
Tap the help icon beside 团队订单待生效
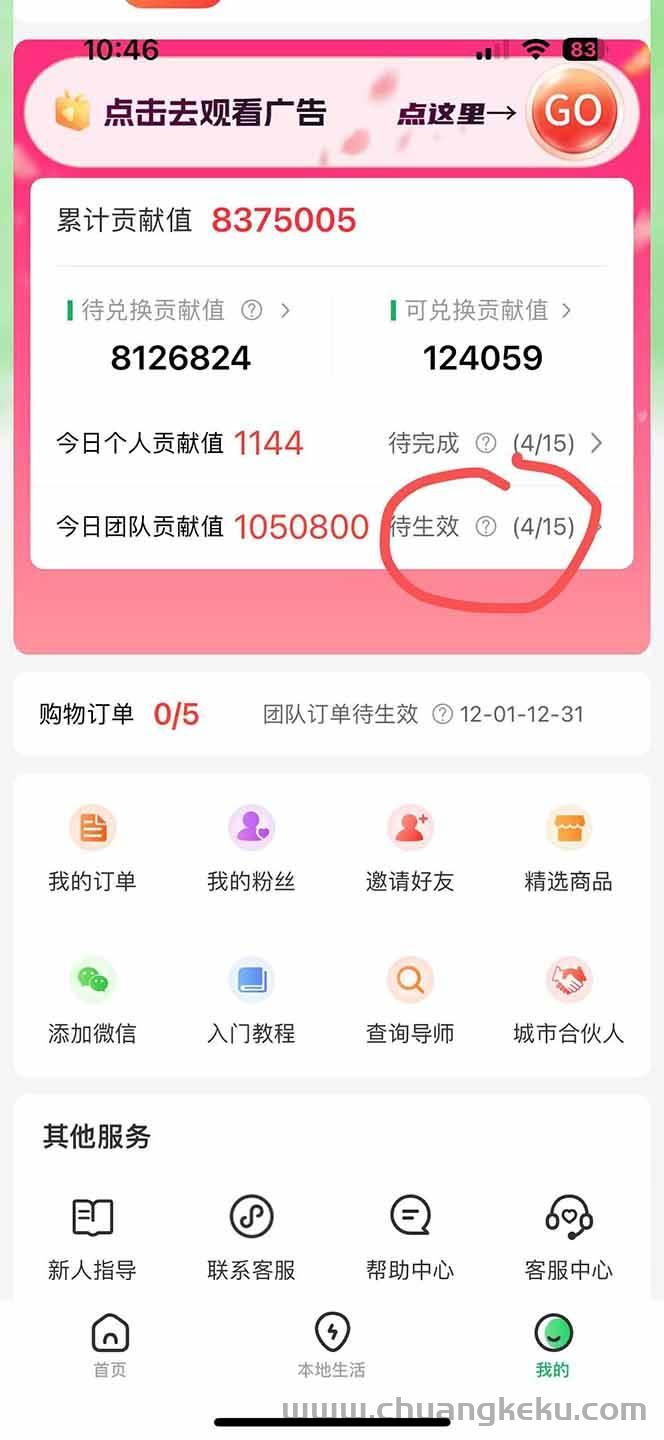(442, 714)
